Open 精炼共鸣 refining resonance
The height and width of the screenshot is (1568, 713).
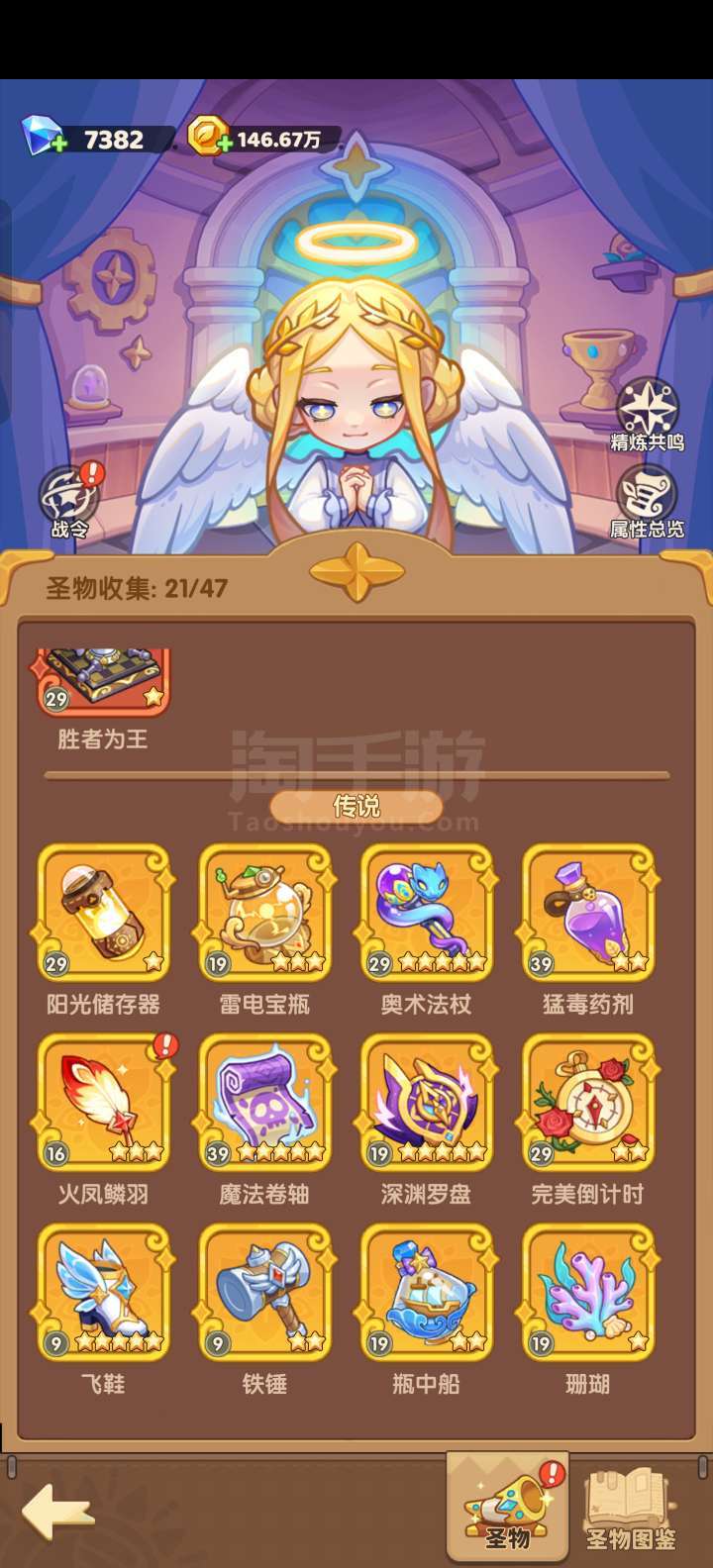click(648, 416)
